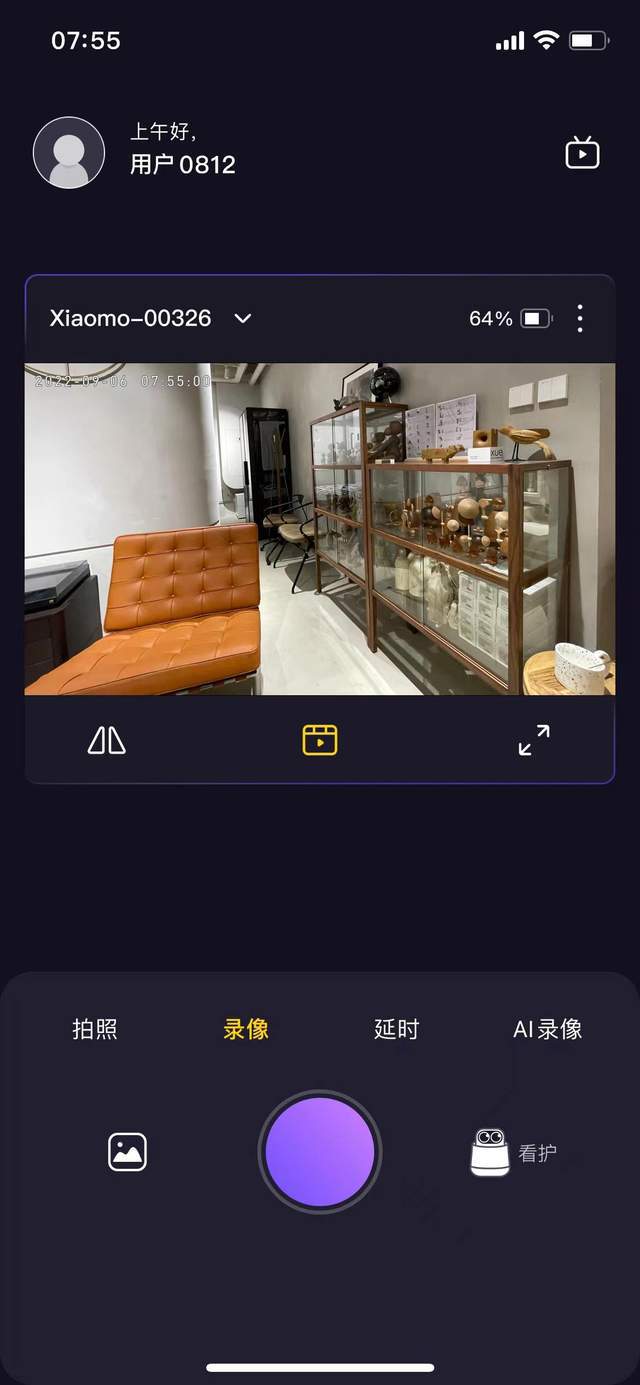This screenshot has width=640, height=1385.
Task: Enter fullscreen camera view
Action: pos(534,740)
